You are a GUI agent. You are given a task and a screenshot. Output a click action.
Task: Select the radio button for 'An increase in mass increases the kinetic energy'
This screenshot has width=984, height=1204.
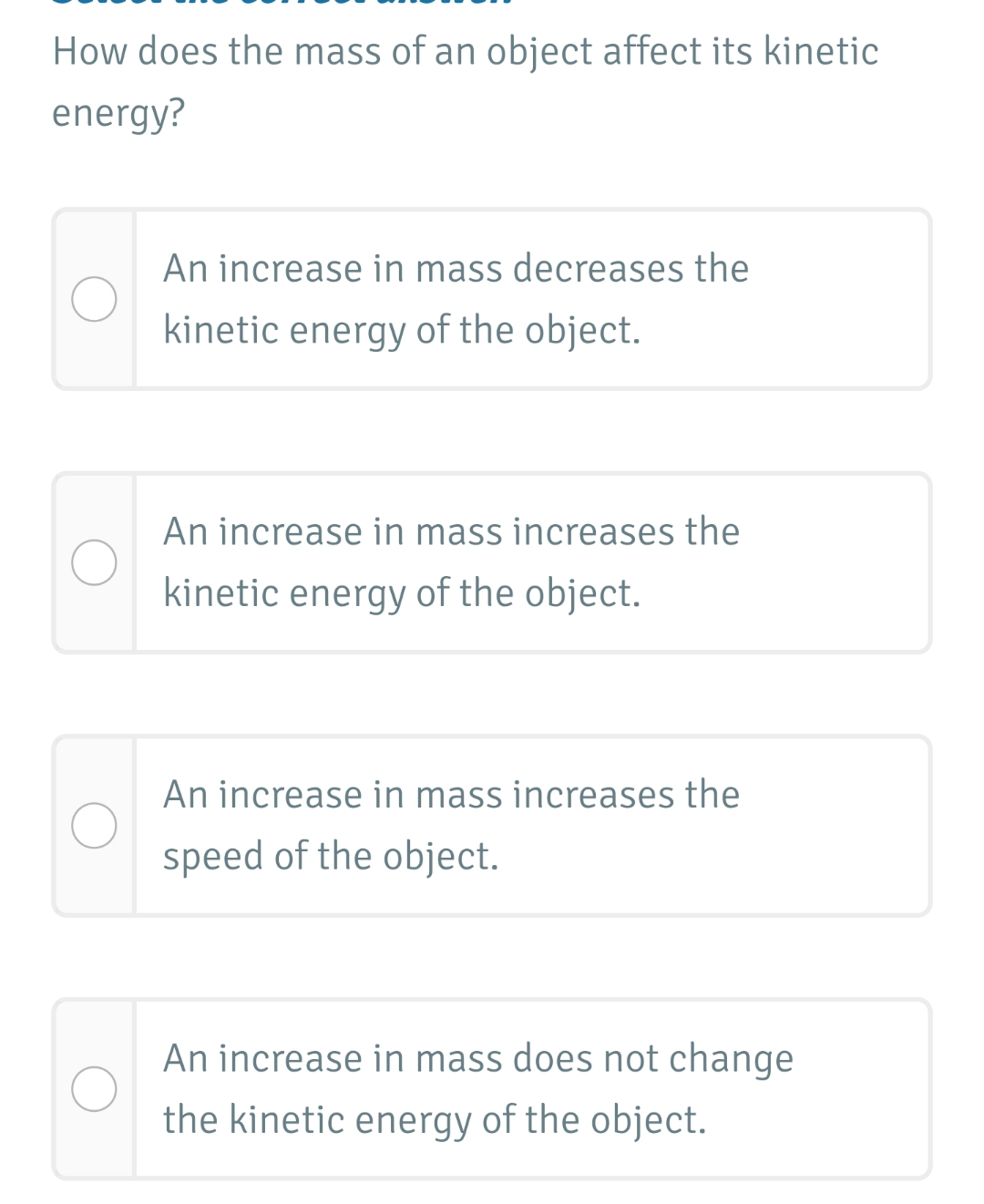(x=95, y=563)
